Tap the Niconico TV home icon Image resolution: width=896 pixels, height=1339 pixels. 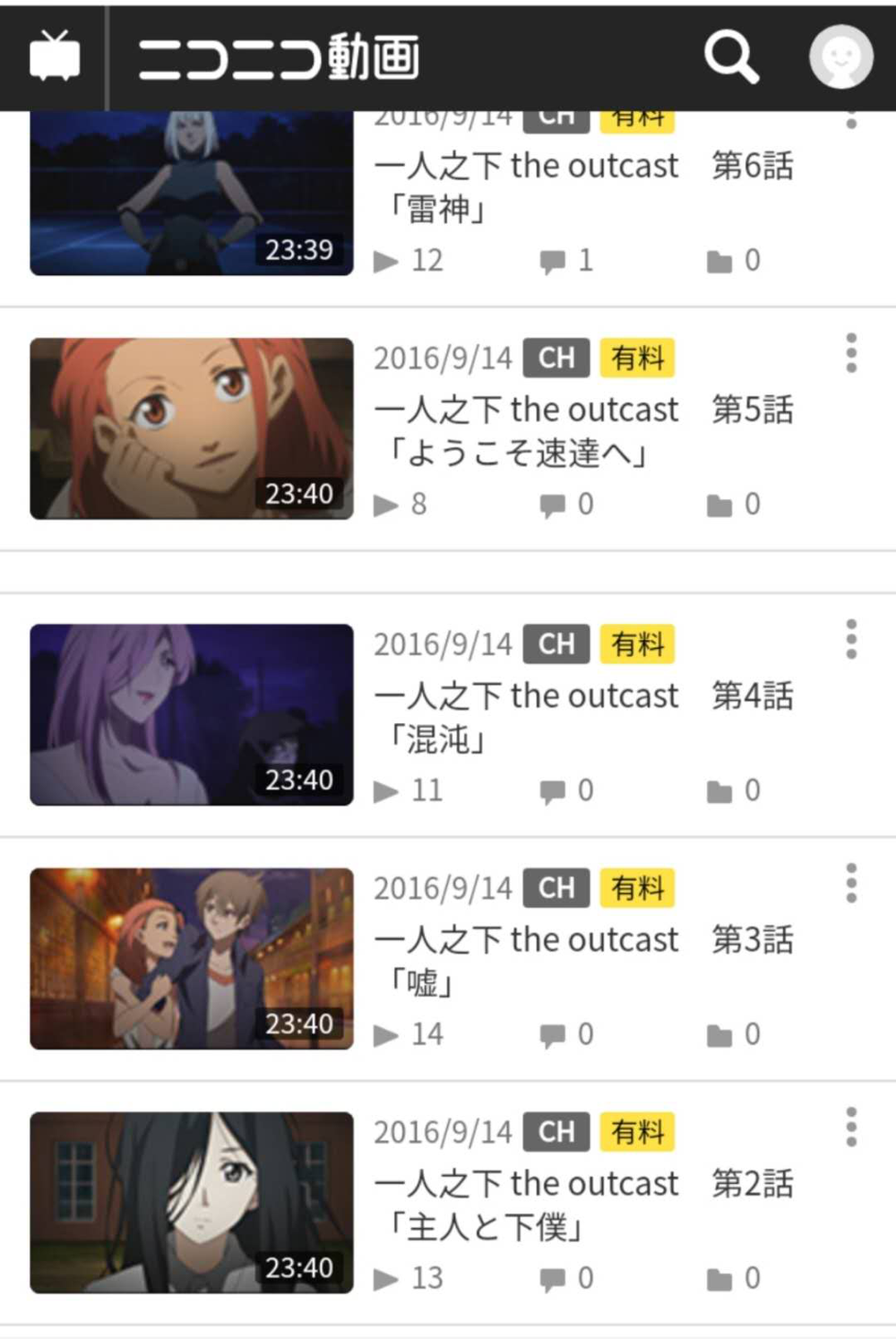[x=55, y=57]
